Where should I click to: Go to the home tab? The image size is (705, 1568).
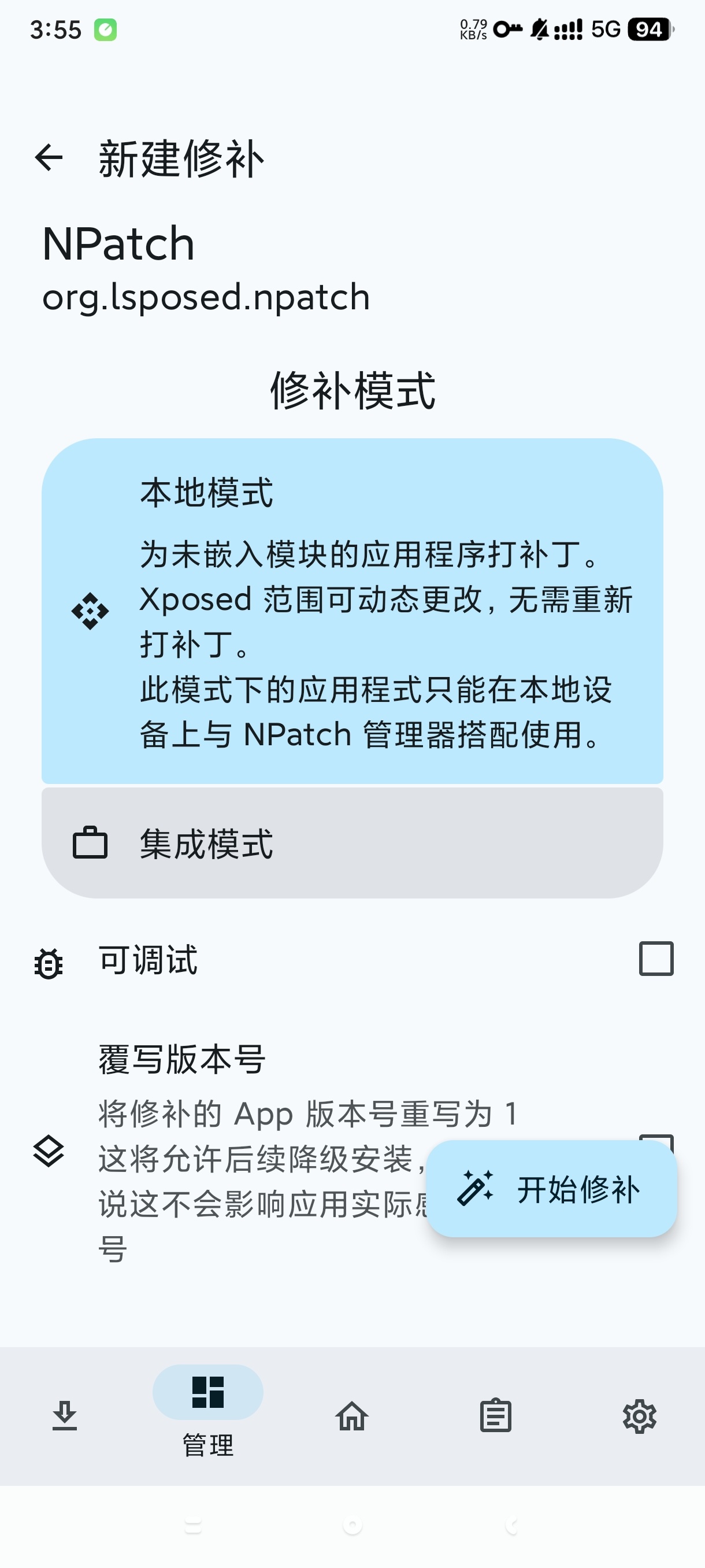coord(352,1415)
